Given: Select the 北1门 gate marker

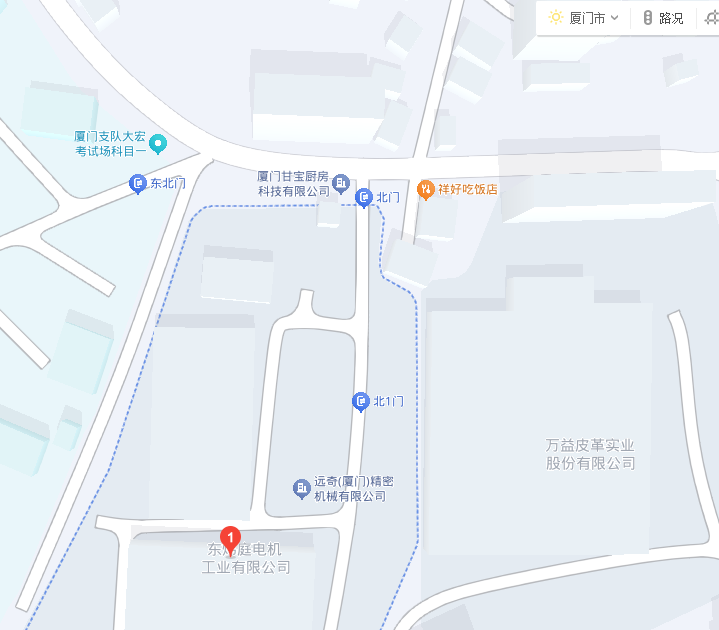Looking at the screenshot, I should (361, 402).
